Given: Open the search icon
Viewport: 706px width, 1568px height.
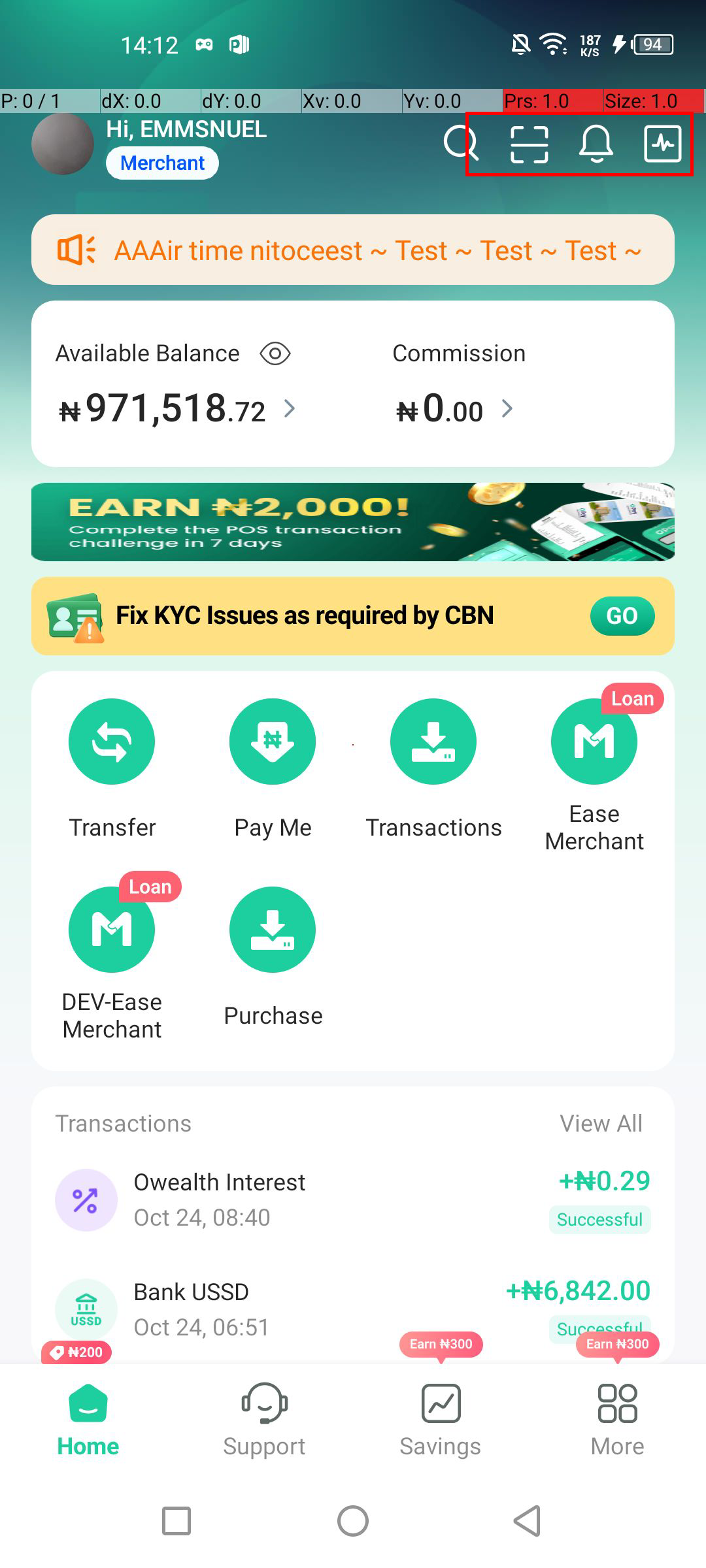Looking at the screenshot, I should 461,143.
